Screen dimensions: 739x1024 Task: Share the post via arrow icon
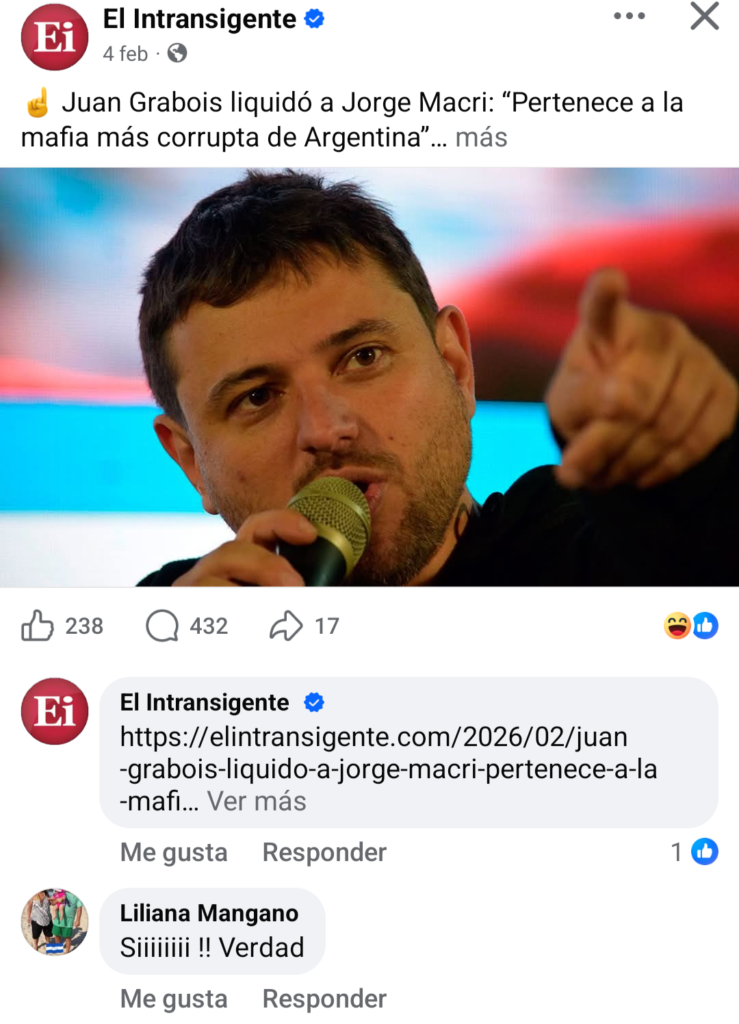pyautogui.click(x=286, y=626)
